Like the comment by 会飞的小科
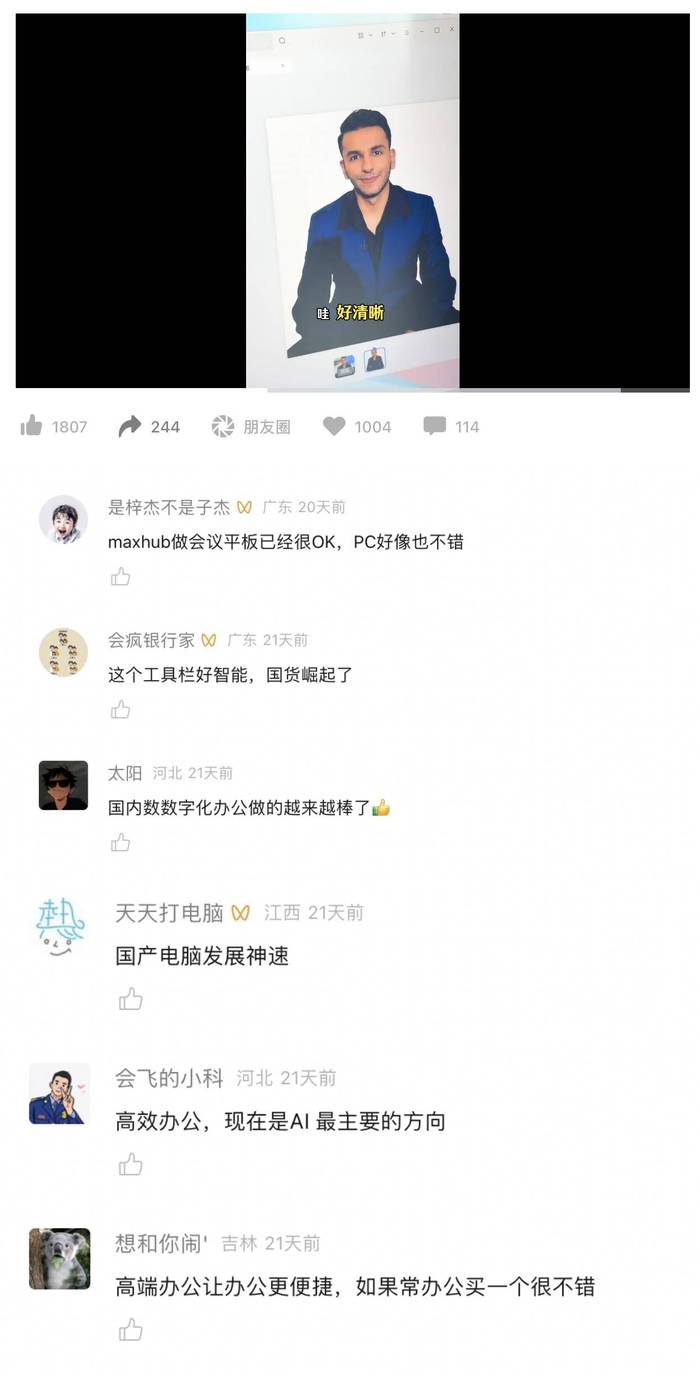The image size is (700, 1376). (131, 1163)
